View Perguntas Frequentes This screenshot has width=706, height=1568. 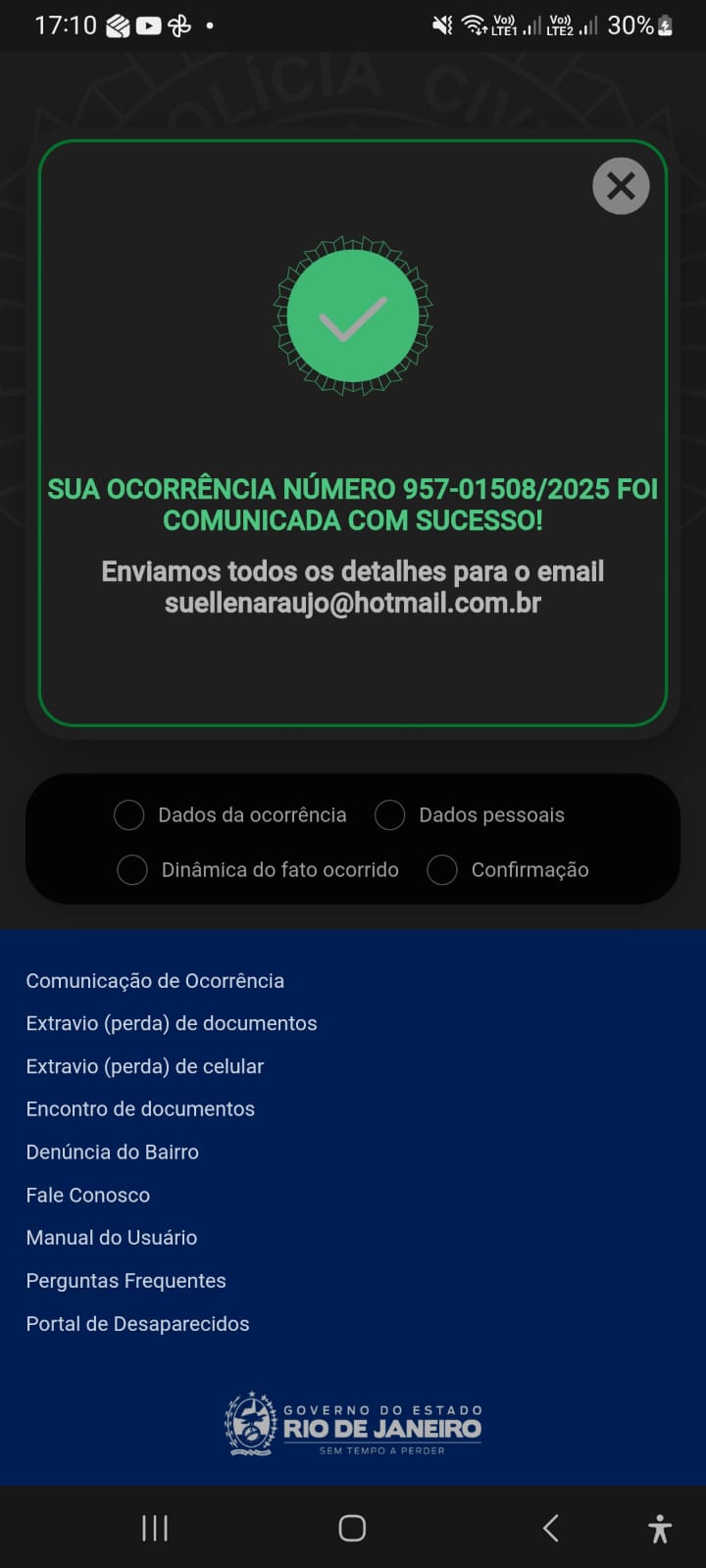point(126,1281)
